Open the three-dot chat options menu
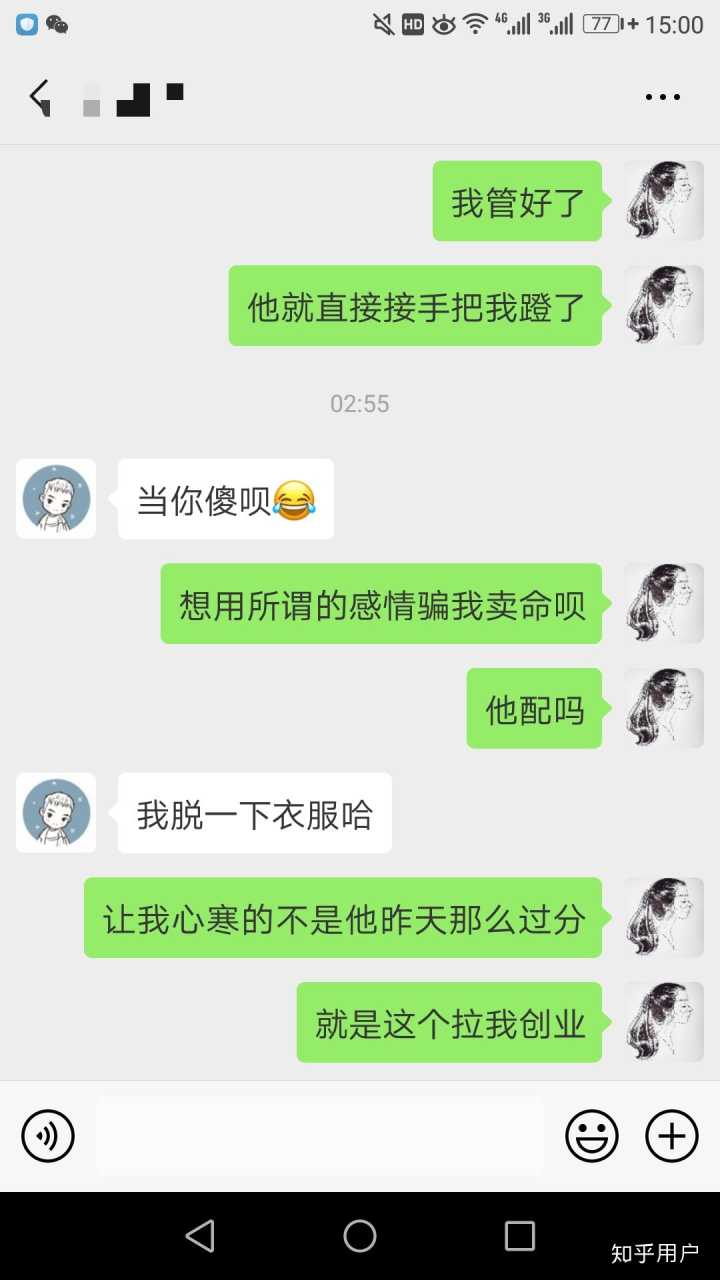 pyautogui.click(x=662, y=98)
